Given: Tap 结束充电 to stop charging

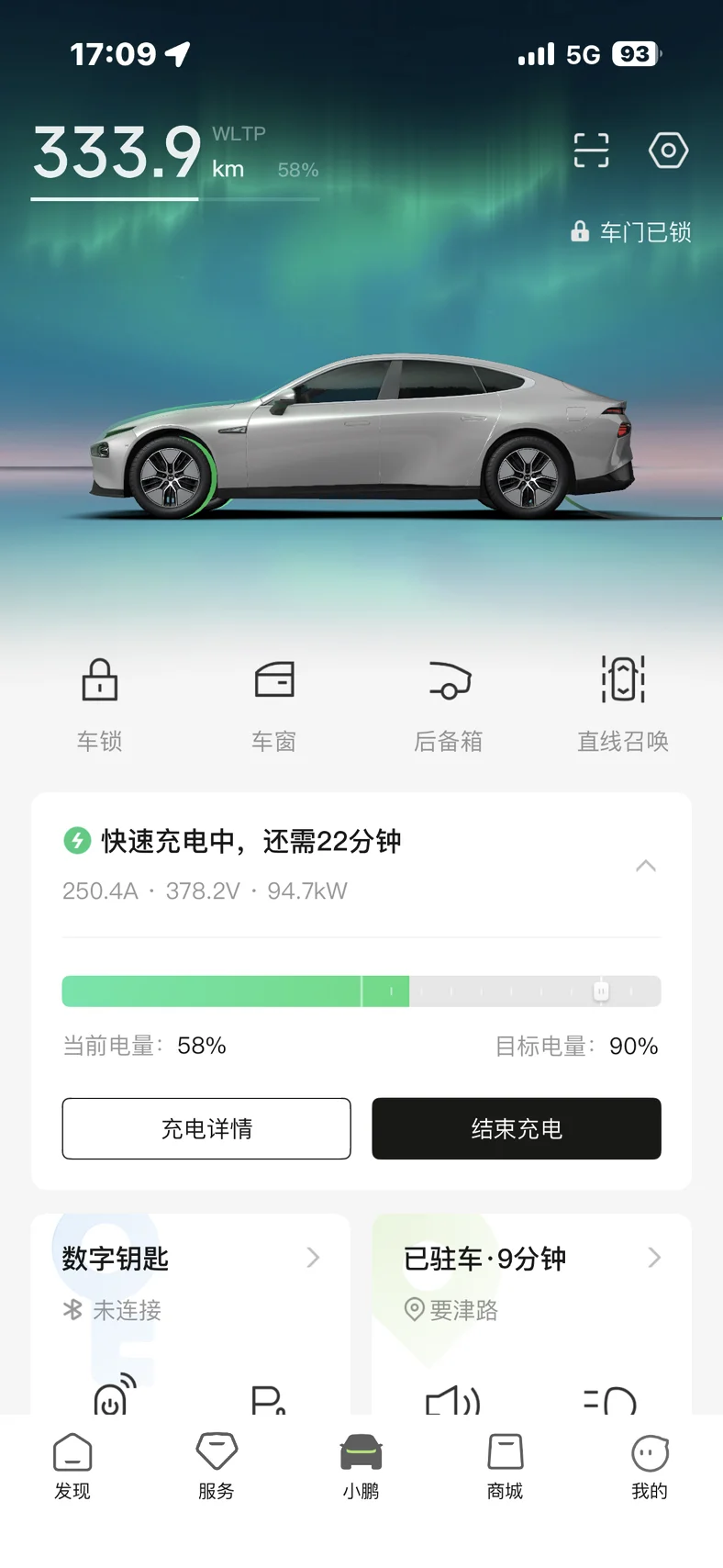Looking at the screenshot, I should pos(517,1128).
